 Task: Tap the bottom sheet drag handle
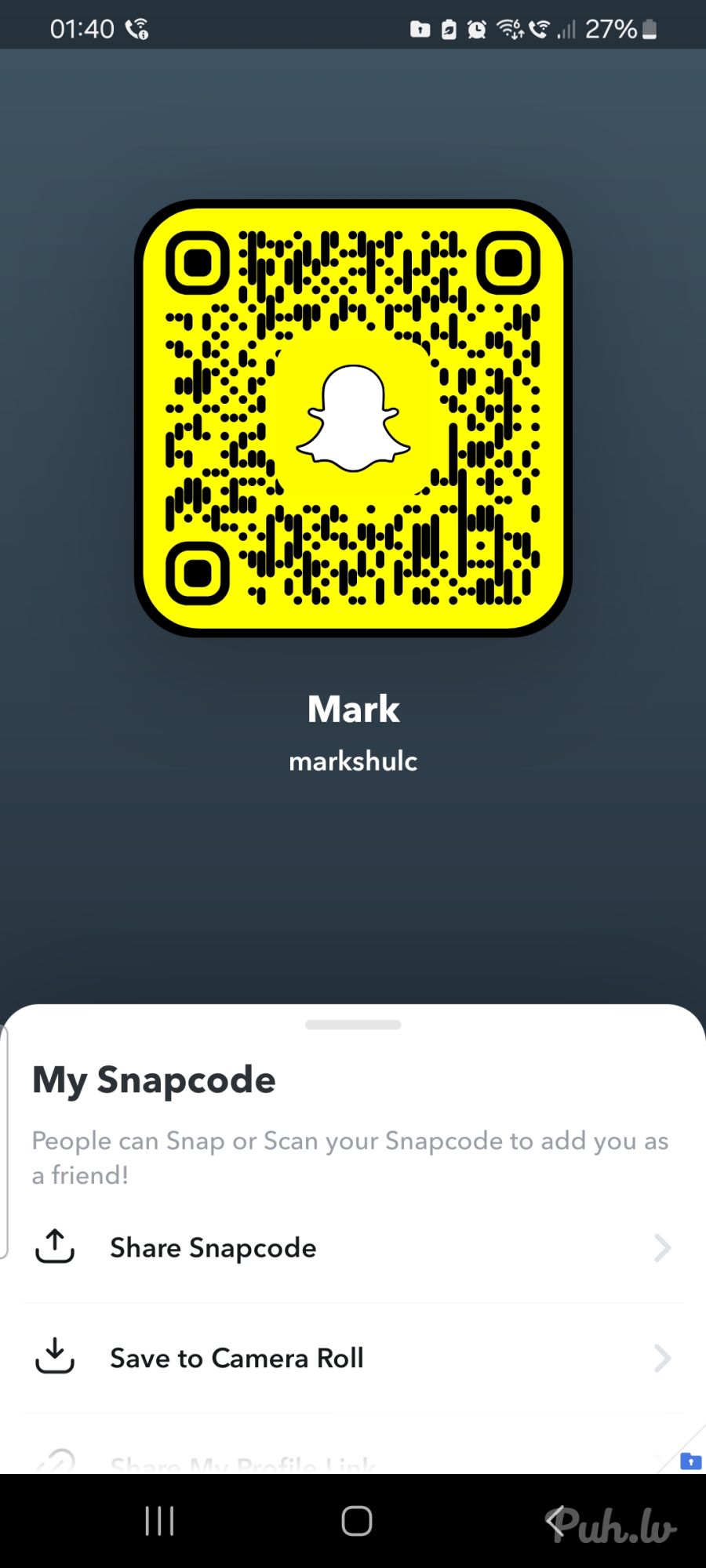[x=353, y=1025]
